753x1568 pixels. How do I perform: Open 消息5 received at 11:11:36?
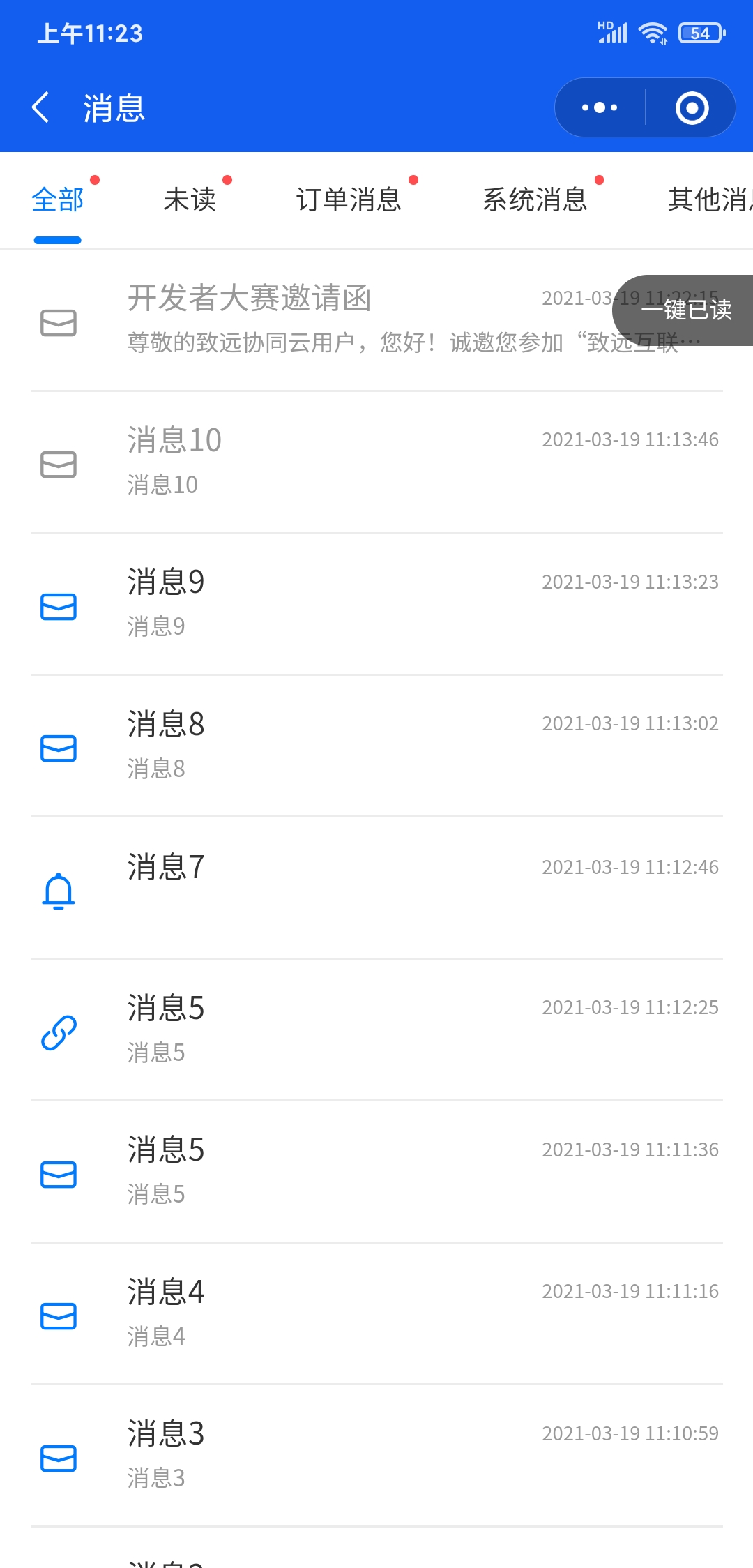pos(376,1172)
